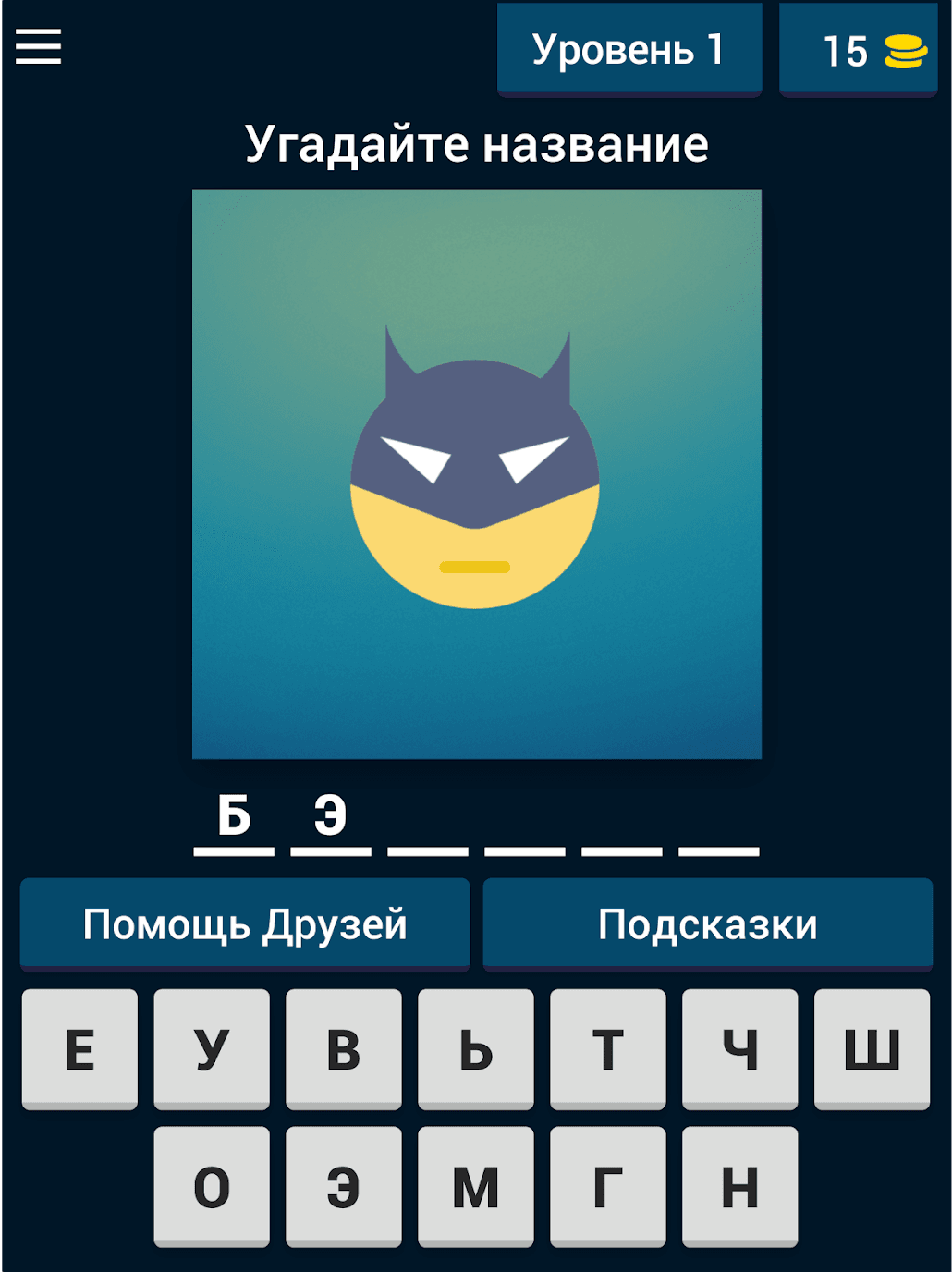This screenshot has width=952, height=1272.
Task: Tap letter В tile
Action: pyautogui.click(x=344, y=1049)
